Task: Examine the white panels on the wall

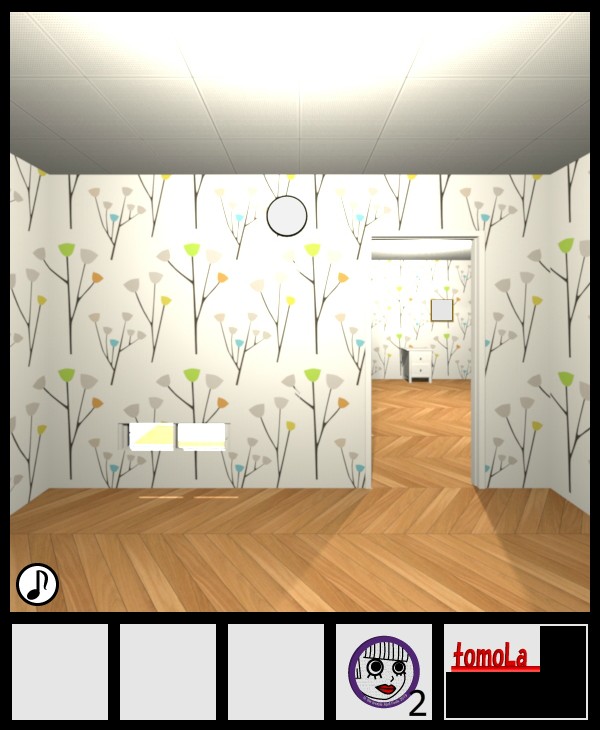Action: 177,436
